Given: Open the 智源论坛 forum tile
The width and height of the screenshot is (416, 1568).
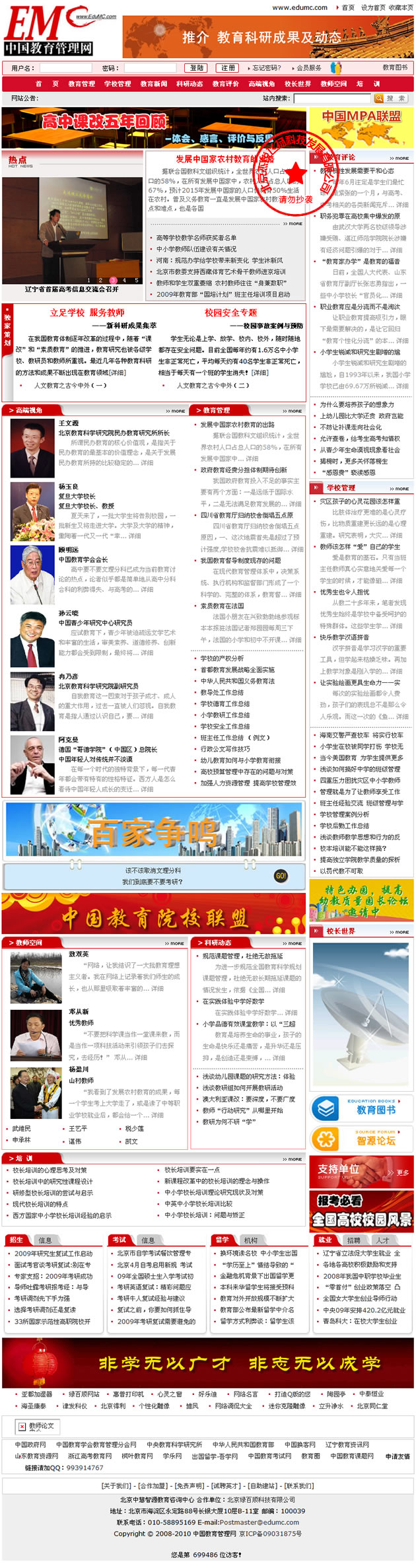Looking at the screenshot, I should tap(362, 1139).
